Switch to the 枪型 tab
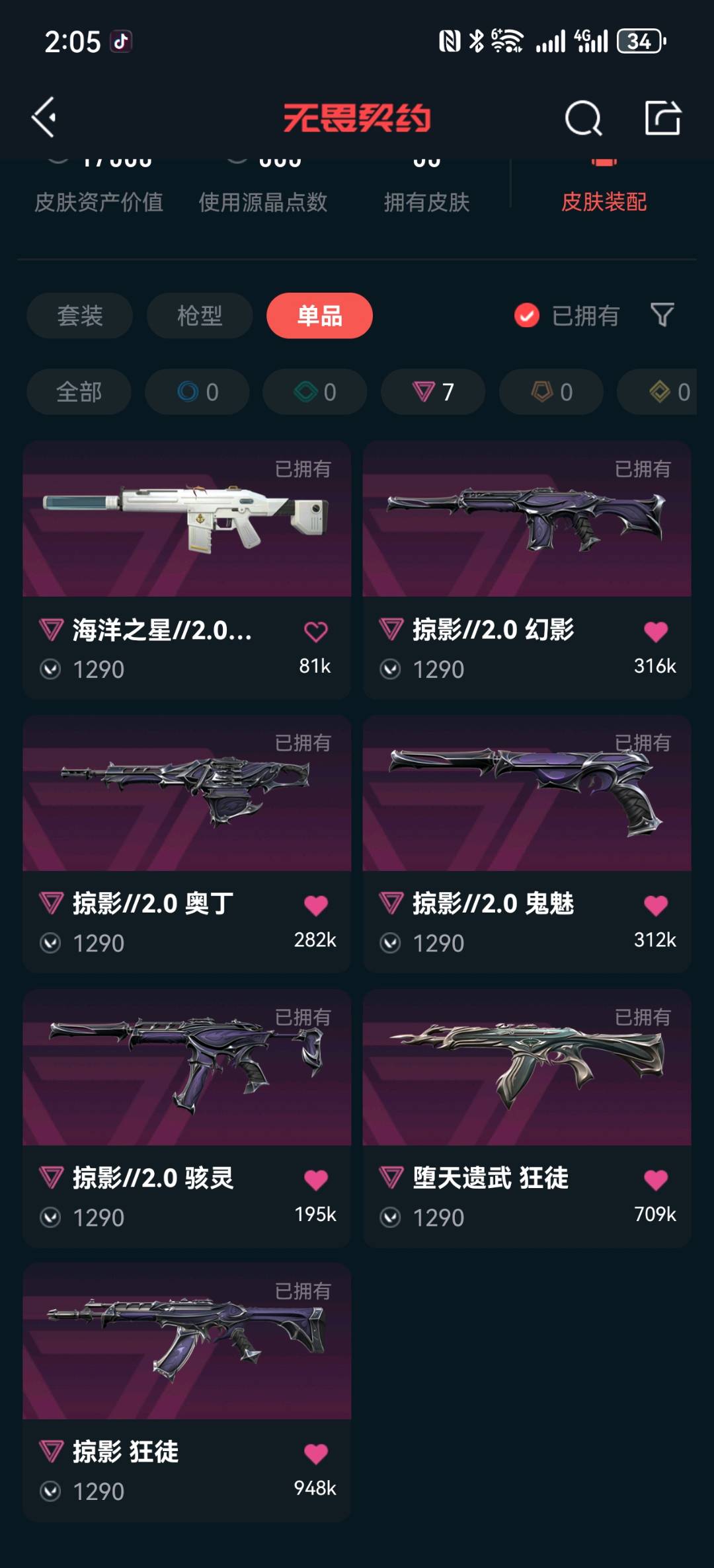714x1568 pixels. point(200,315)
